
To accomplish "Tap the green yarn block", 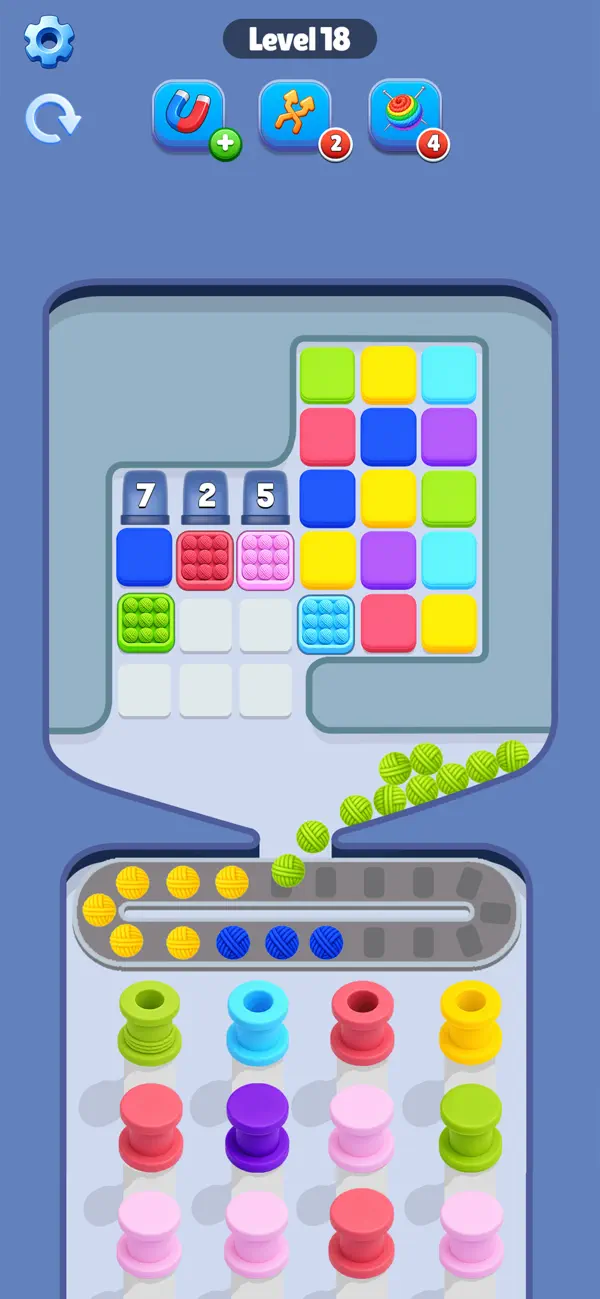I will pos(146,622).
